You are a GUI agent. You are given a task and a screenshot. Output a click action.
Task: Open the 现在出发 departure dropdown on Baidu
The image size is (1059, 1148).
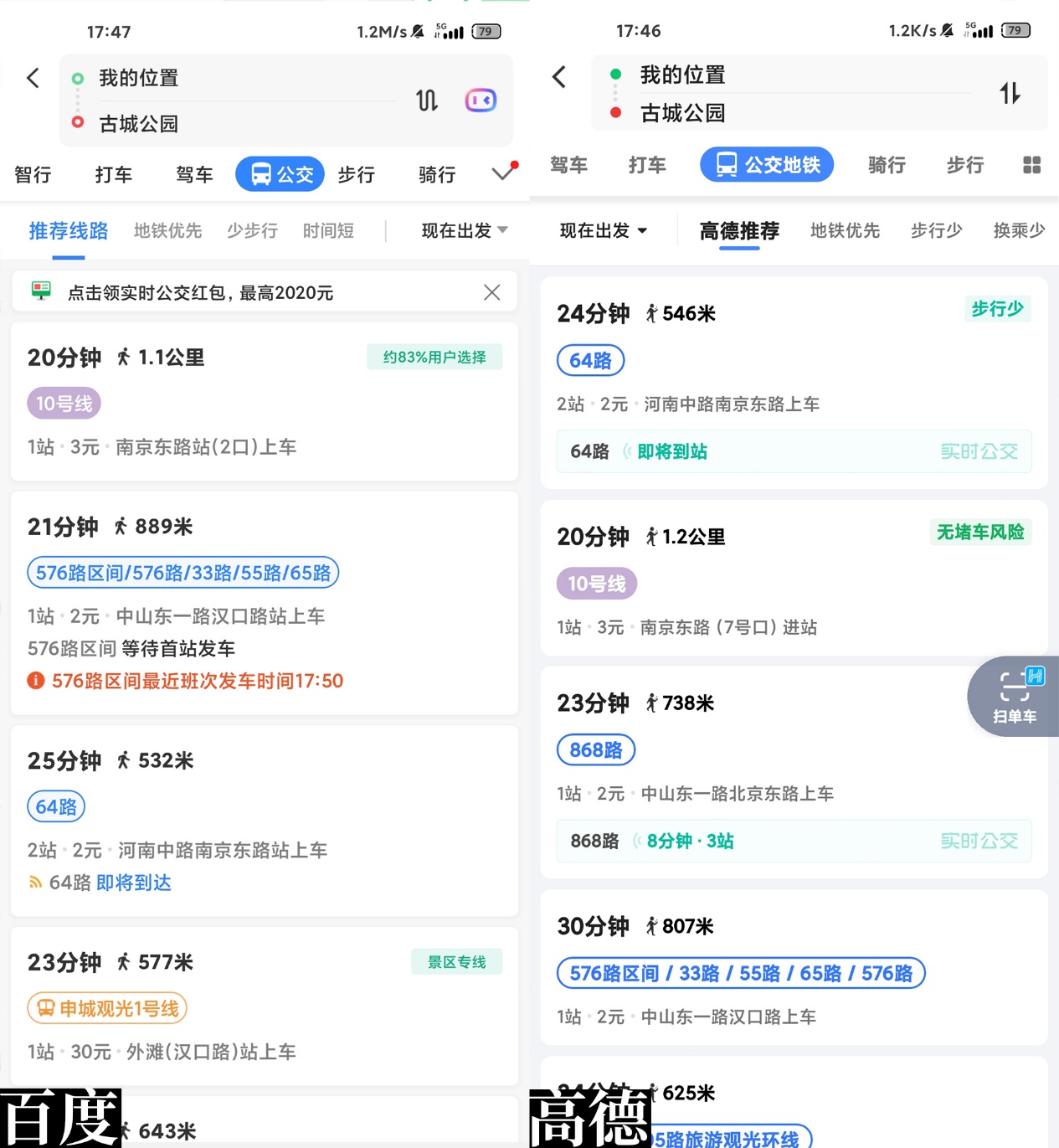click(x=461, y=230)
